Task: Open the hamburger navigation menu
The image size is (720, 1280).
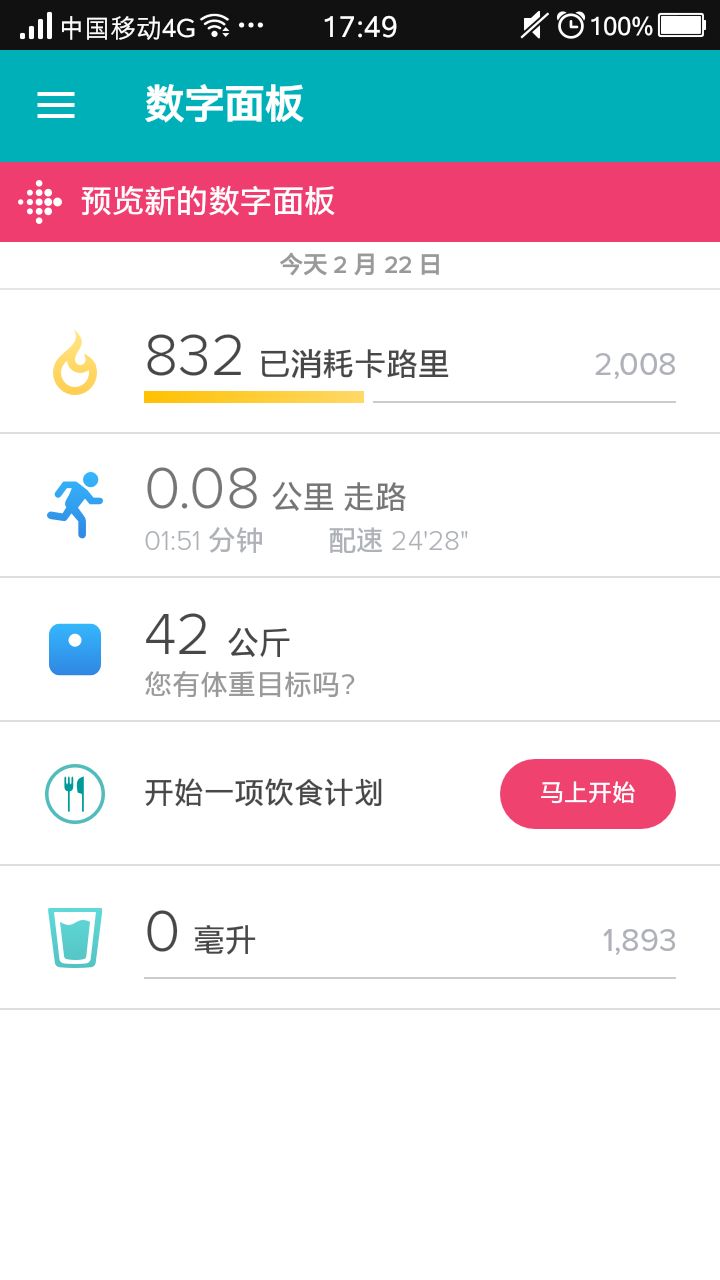Action: (56, 106)
